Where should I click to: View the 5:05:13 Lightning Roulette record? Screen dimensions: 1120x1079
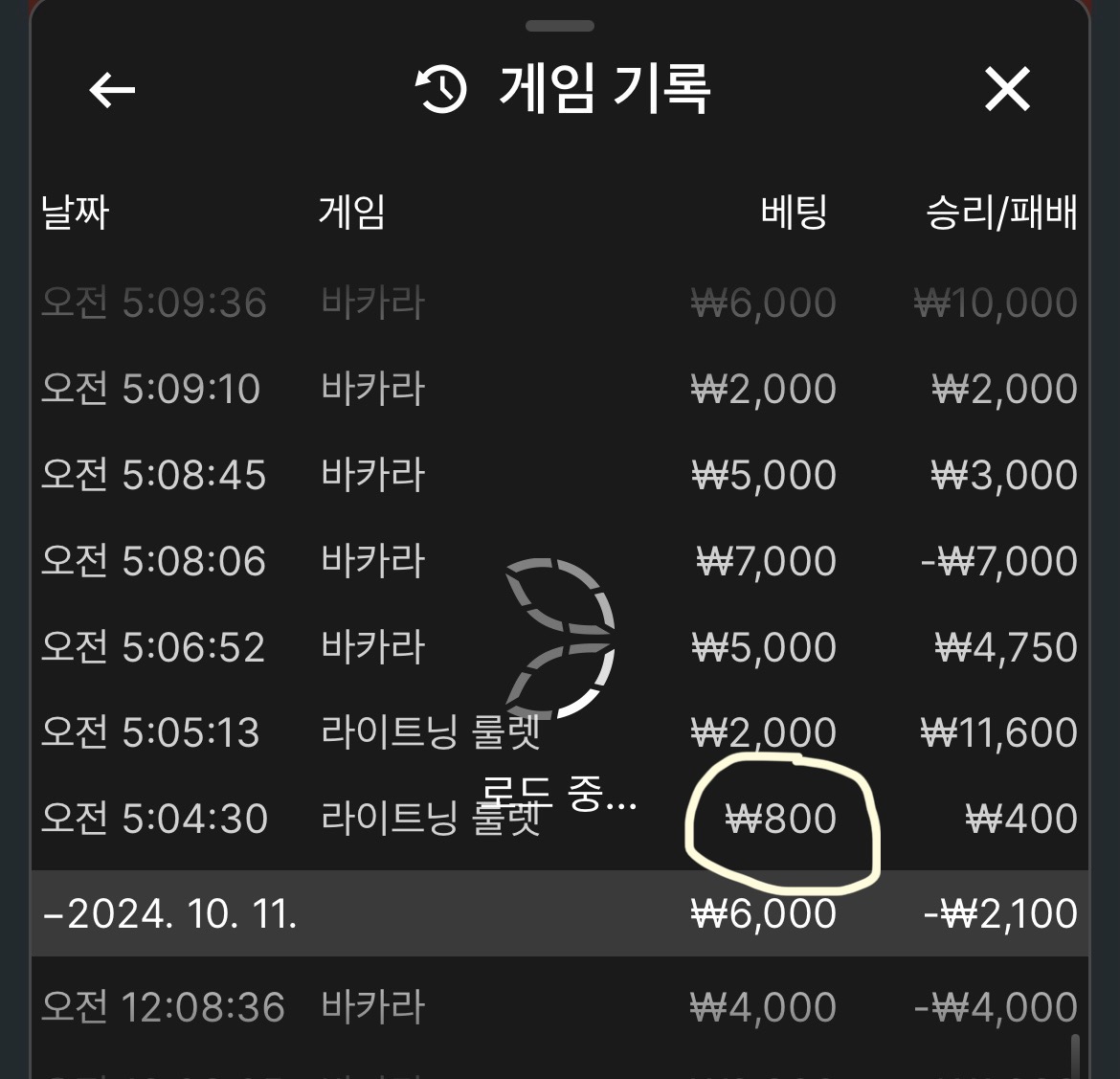(559, 733)
